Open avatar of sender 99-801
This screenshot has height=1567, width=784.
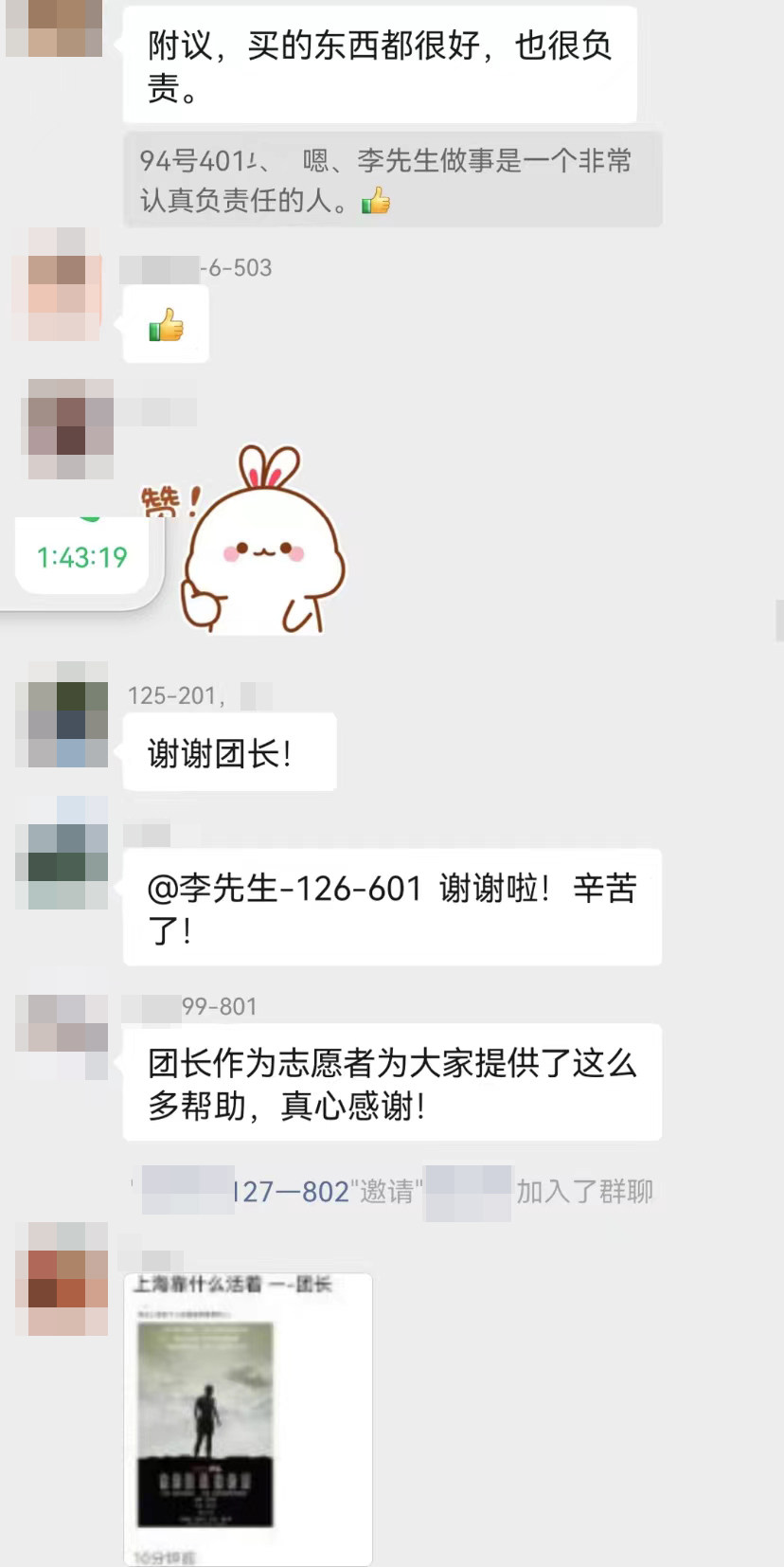(62, 1036)
